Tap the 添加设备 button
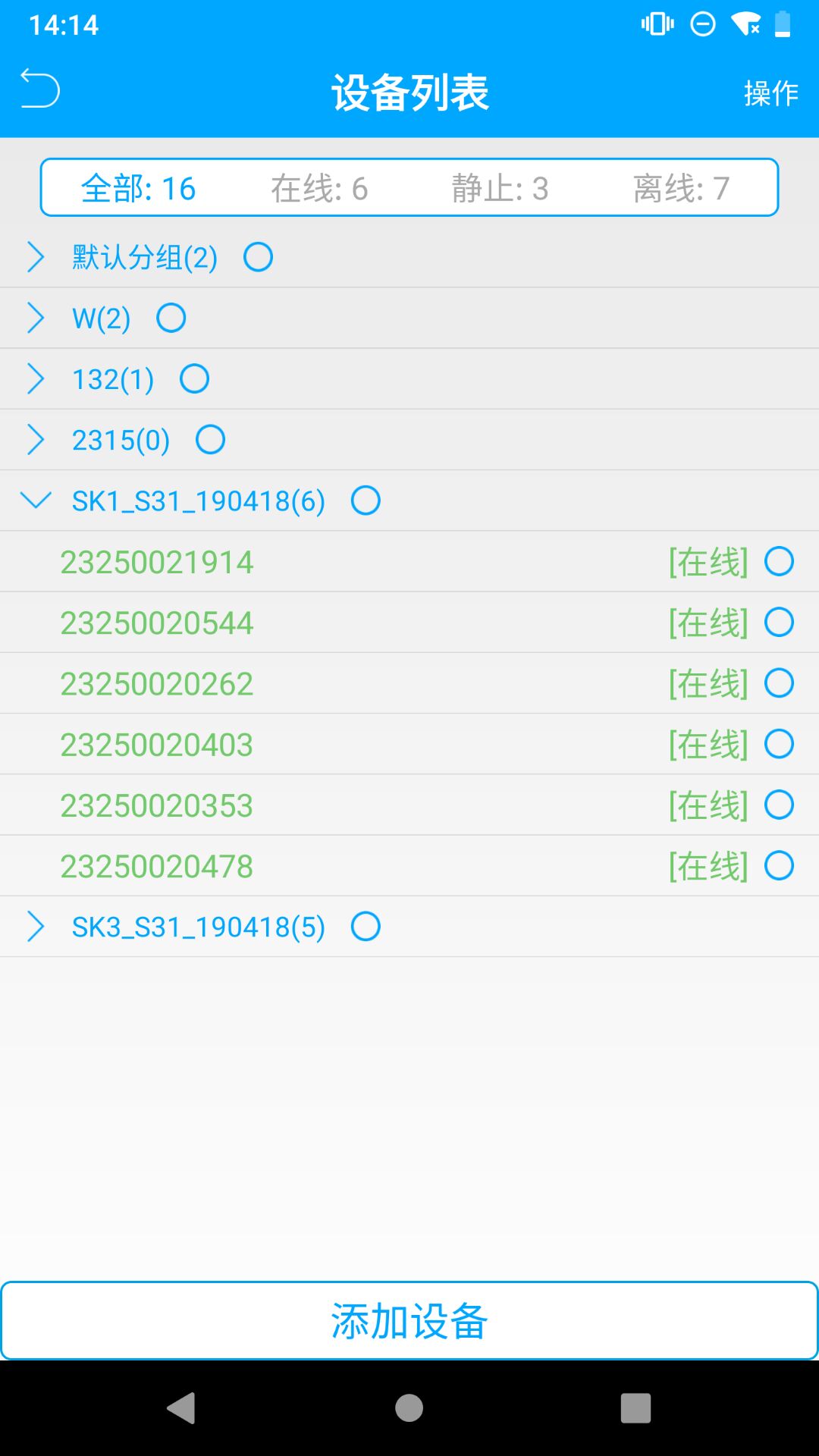The height and width of the screenshot is (1456, 819). click(409, 1321)
